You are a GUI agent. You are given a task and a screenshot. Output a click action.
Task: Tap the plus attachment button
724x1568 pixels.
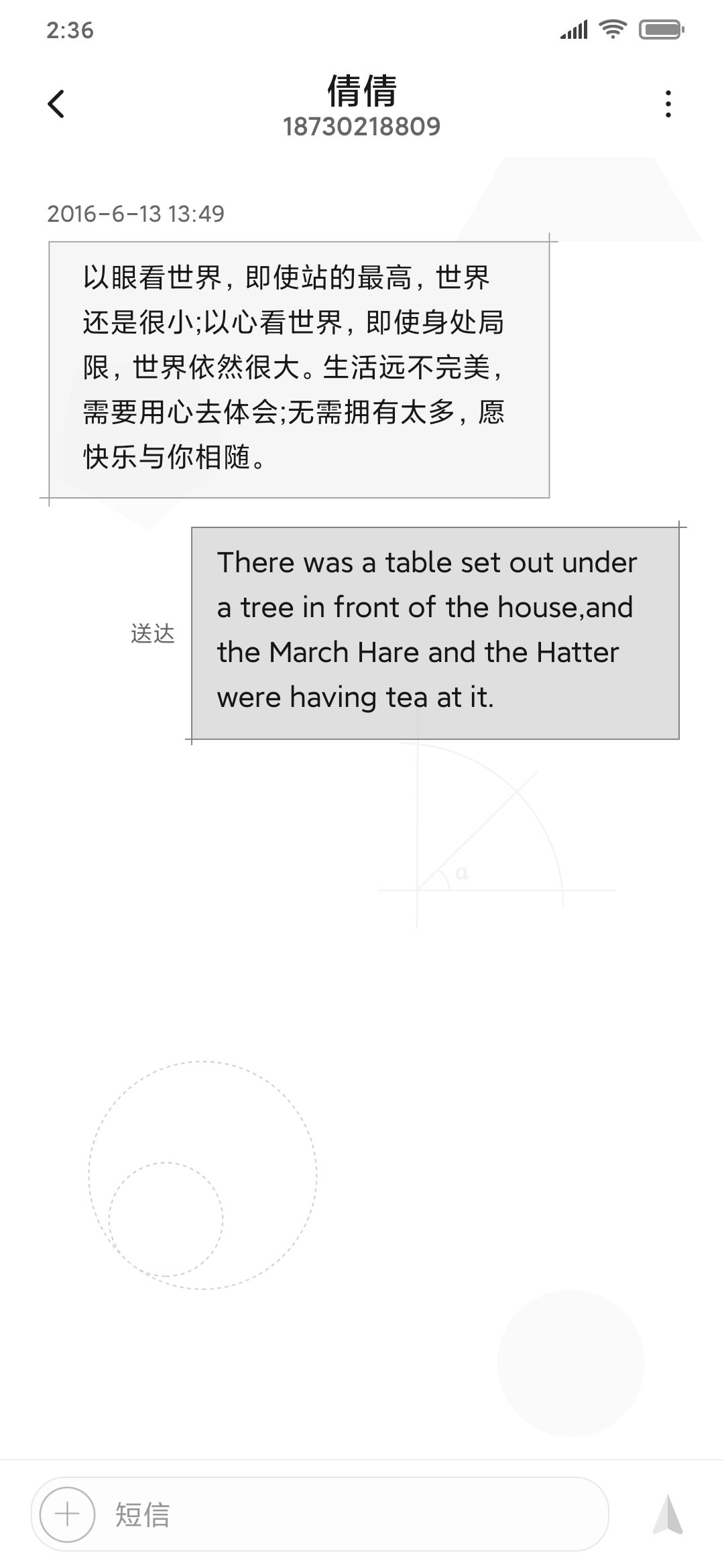click(x=67, y=1514)
